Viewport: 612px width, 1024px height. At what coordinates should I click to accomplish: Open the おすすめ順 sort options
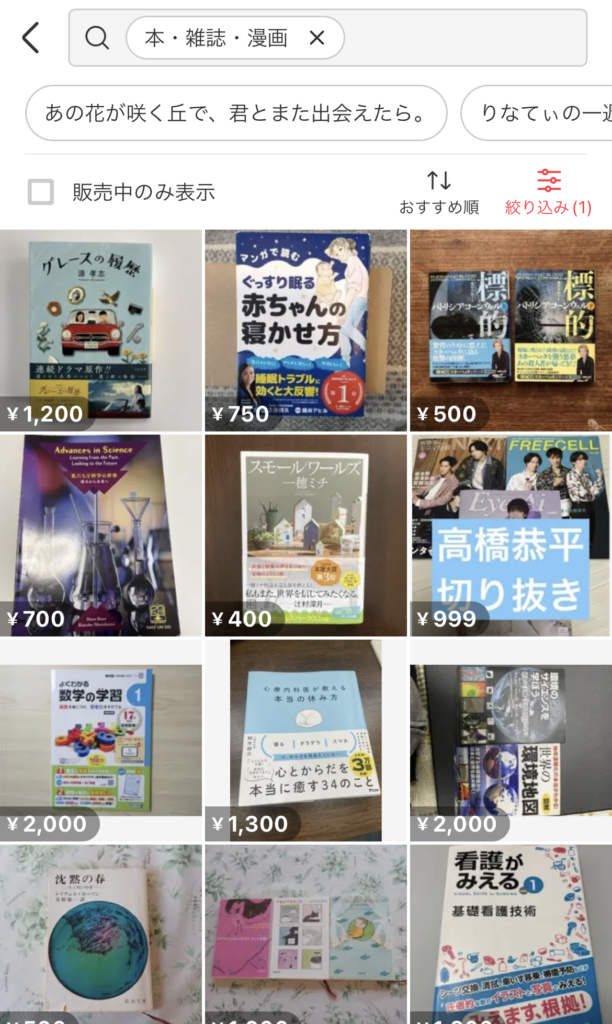[438, 192]
